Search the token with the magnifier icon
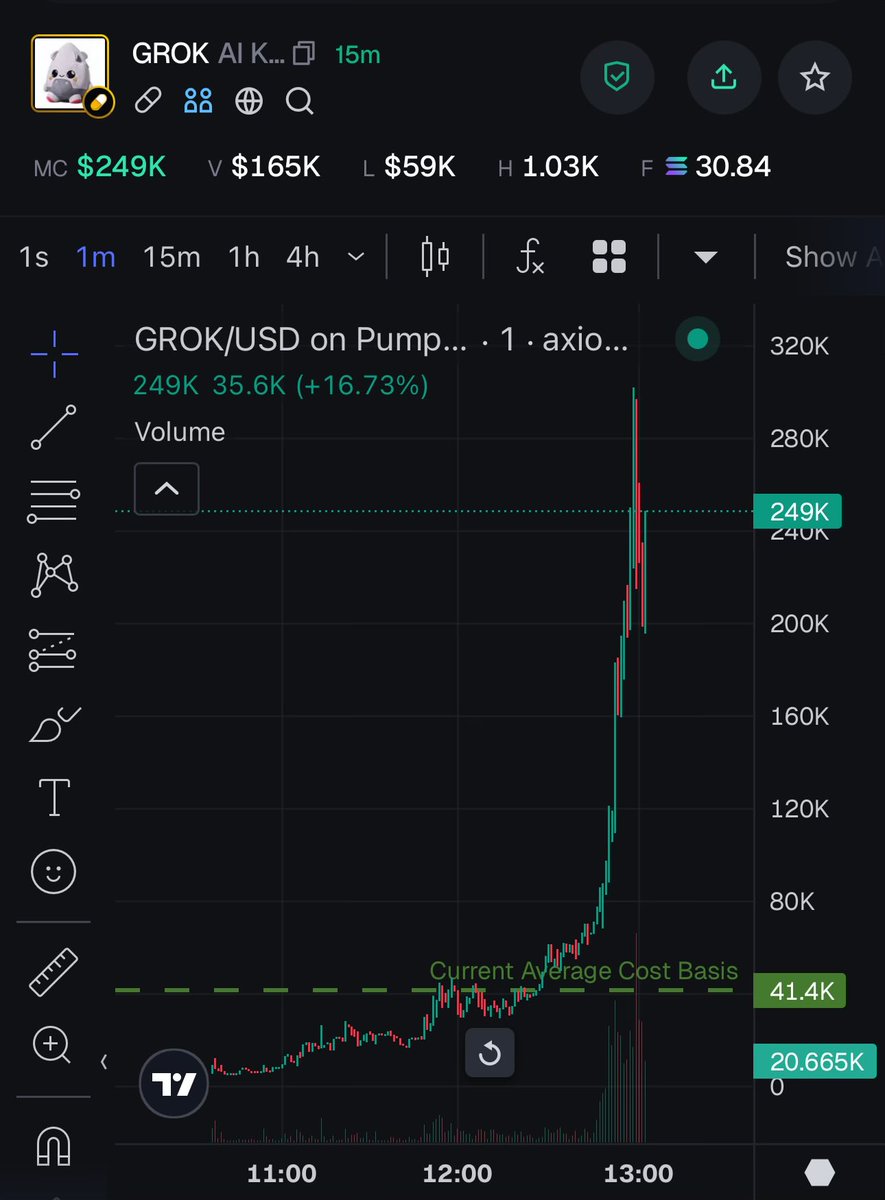The width and height of the screenshot is (885, 1200). click(300, 101)
